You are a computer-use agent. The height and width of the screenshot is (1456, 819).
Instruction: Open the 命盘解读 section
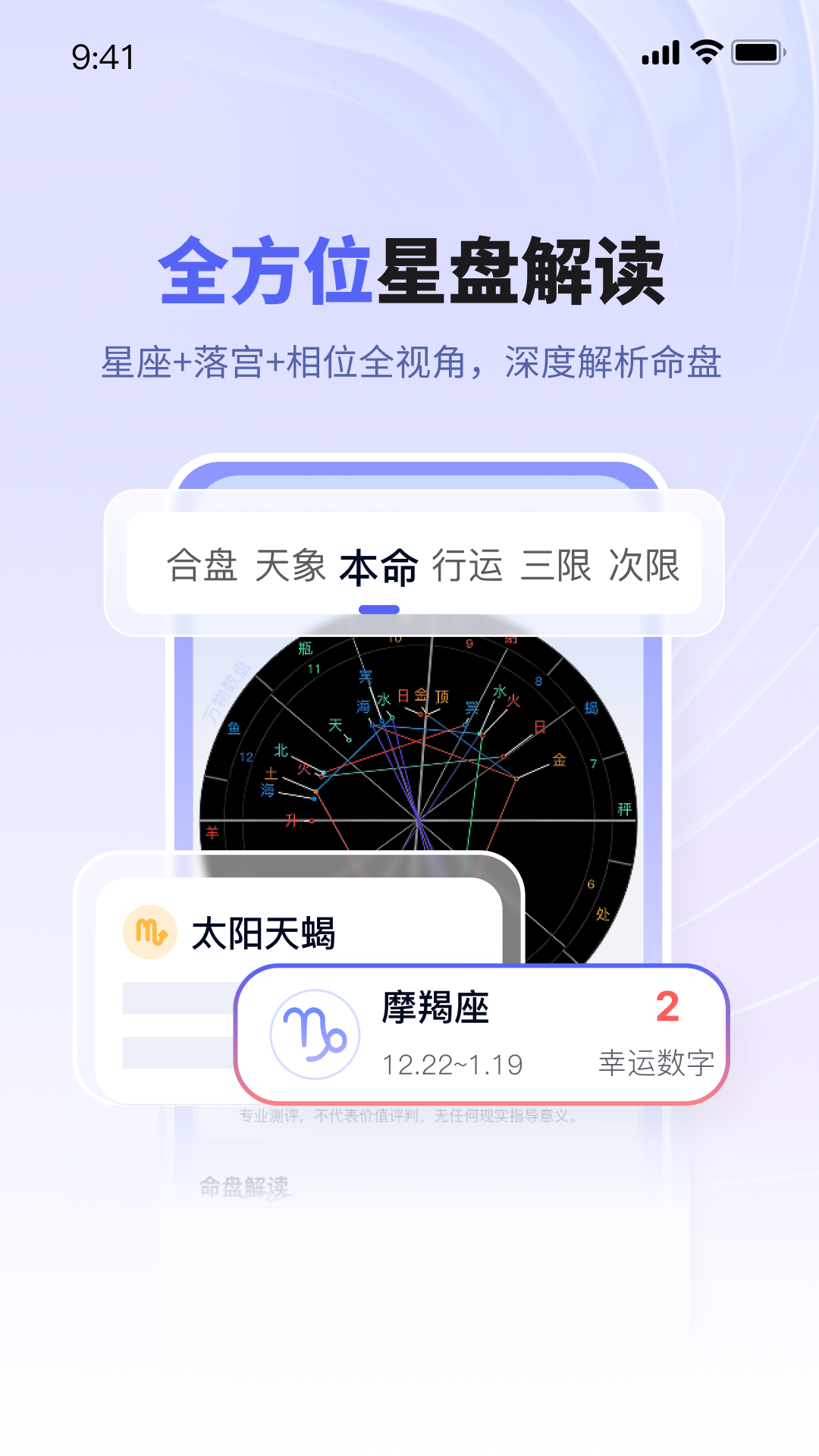pos(244,1186)
